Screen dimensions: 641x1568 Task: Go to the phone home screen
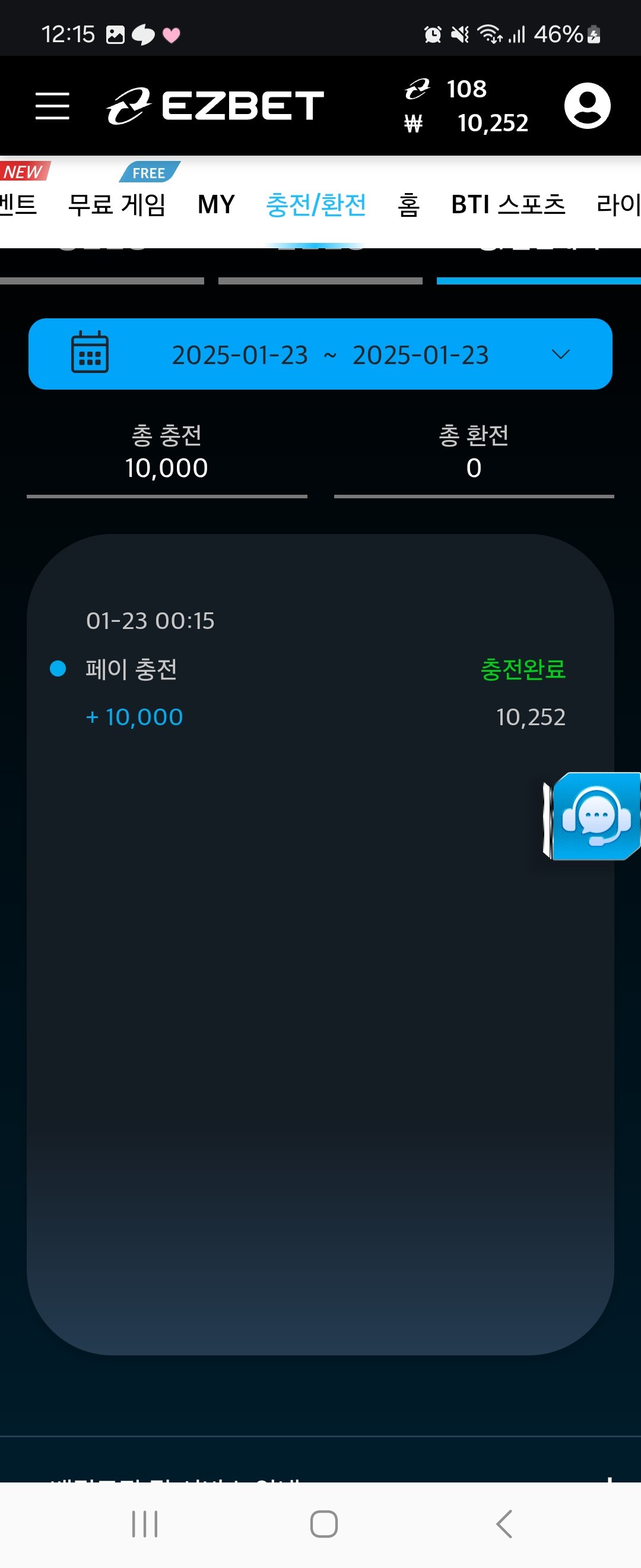coord(323,1523)
